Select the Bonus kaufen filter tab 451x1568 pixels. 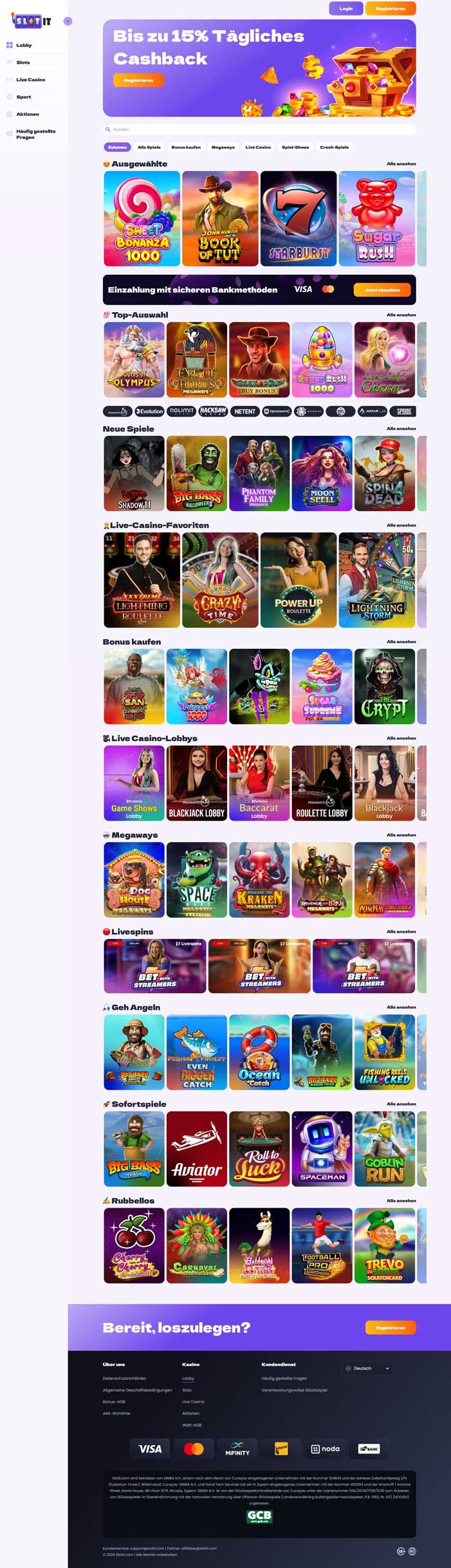pyautogui.click(x=186, y=147)
